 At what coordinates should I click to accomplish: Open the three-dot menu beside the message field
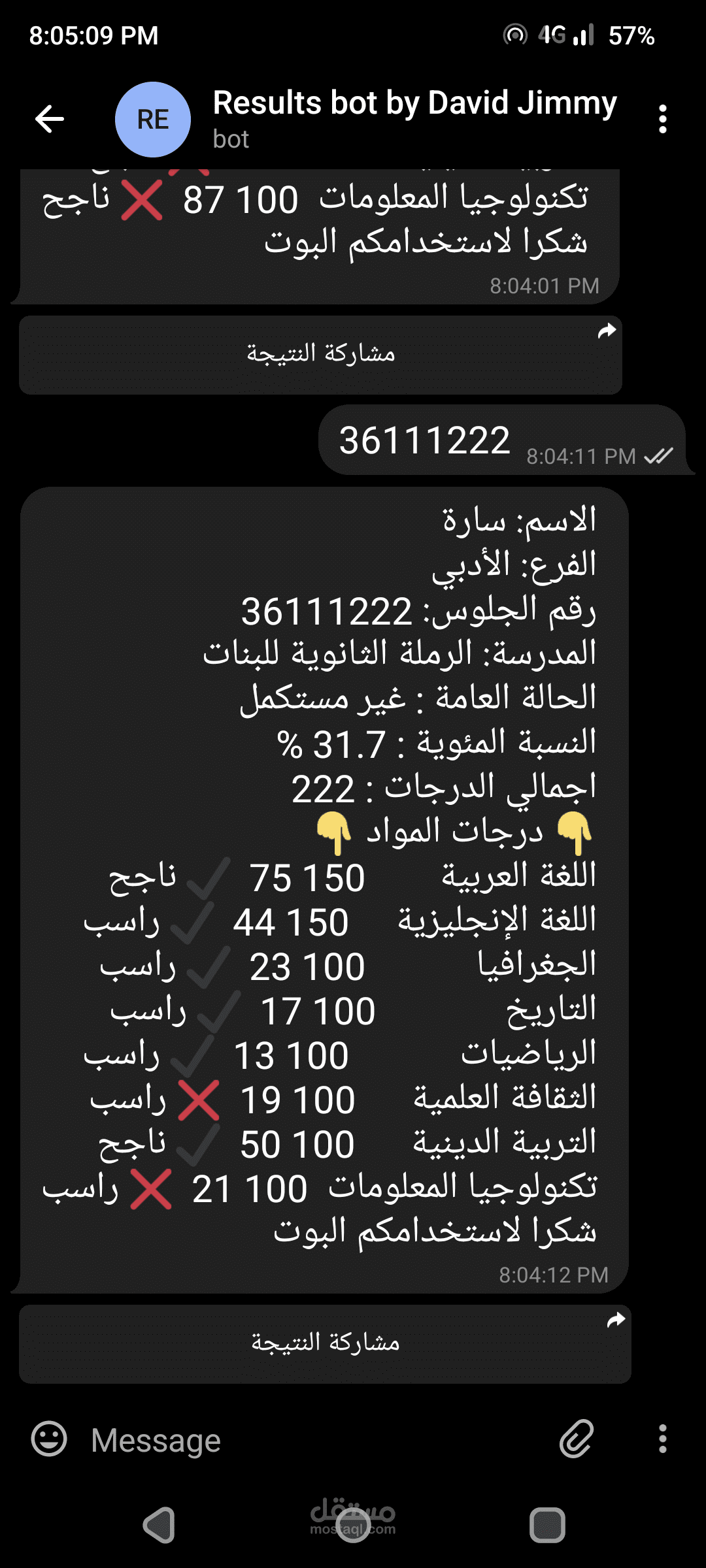(662, 1439)
